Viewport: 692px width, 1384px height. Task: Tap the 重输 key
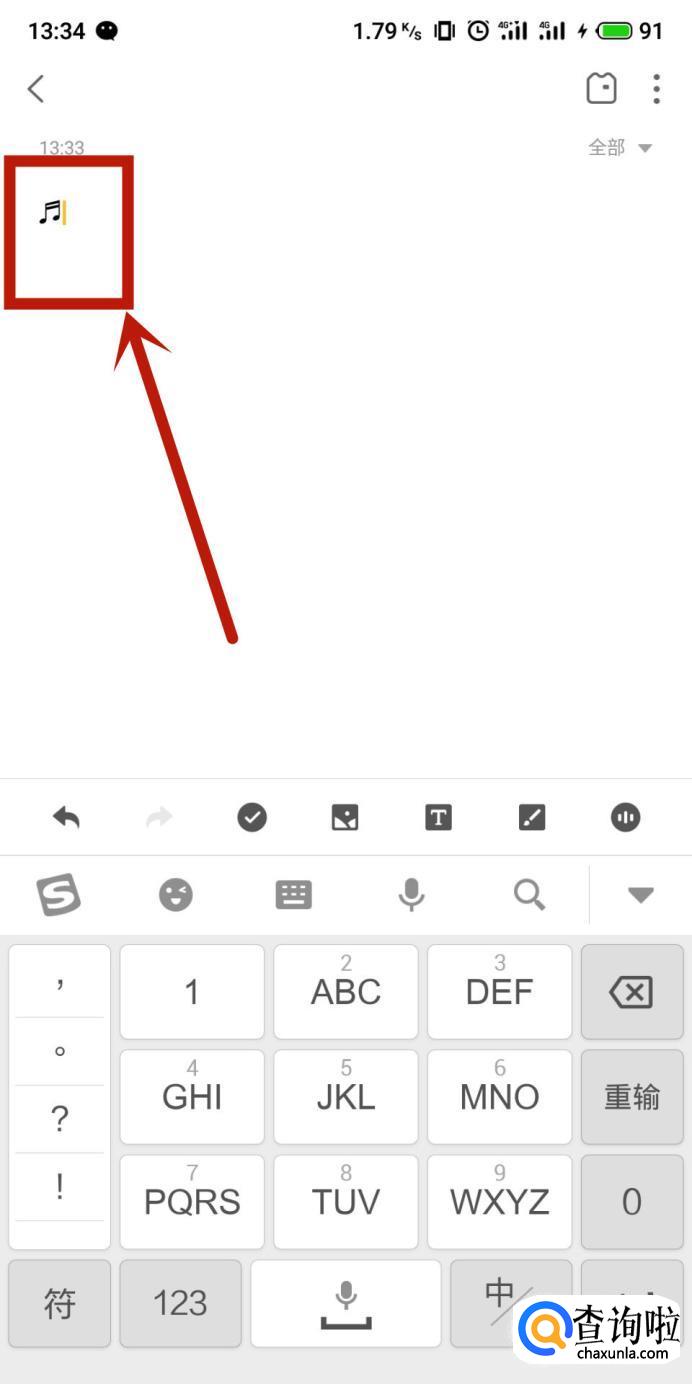click(632, 1097)
